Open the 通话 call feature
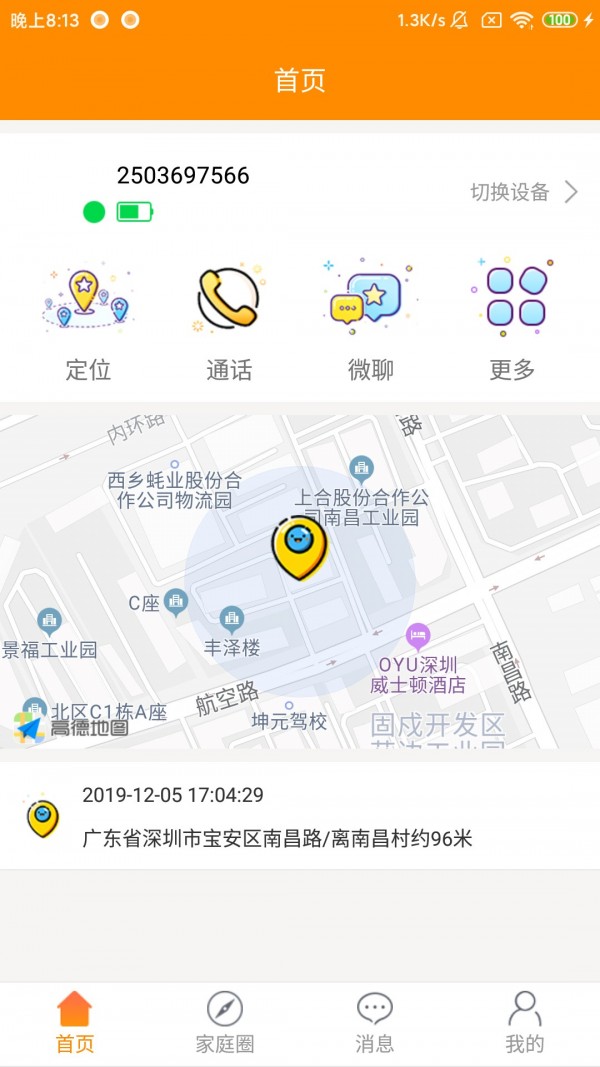Viewport: 600px width, 1067px height. click(229, 322)
